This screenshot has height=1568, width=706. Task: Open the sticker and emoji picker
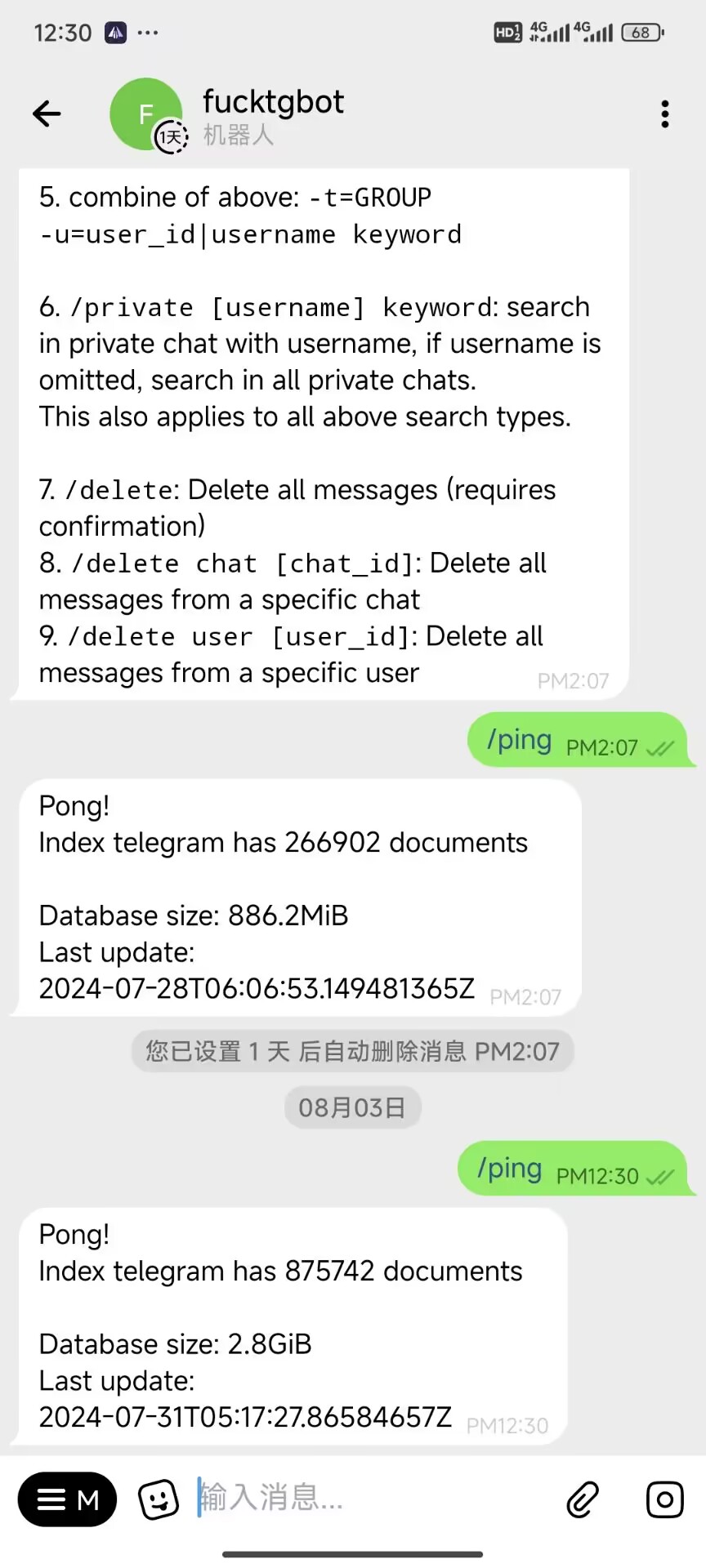[x=159, y=1499]
